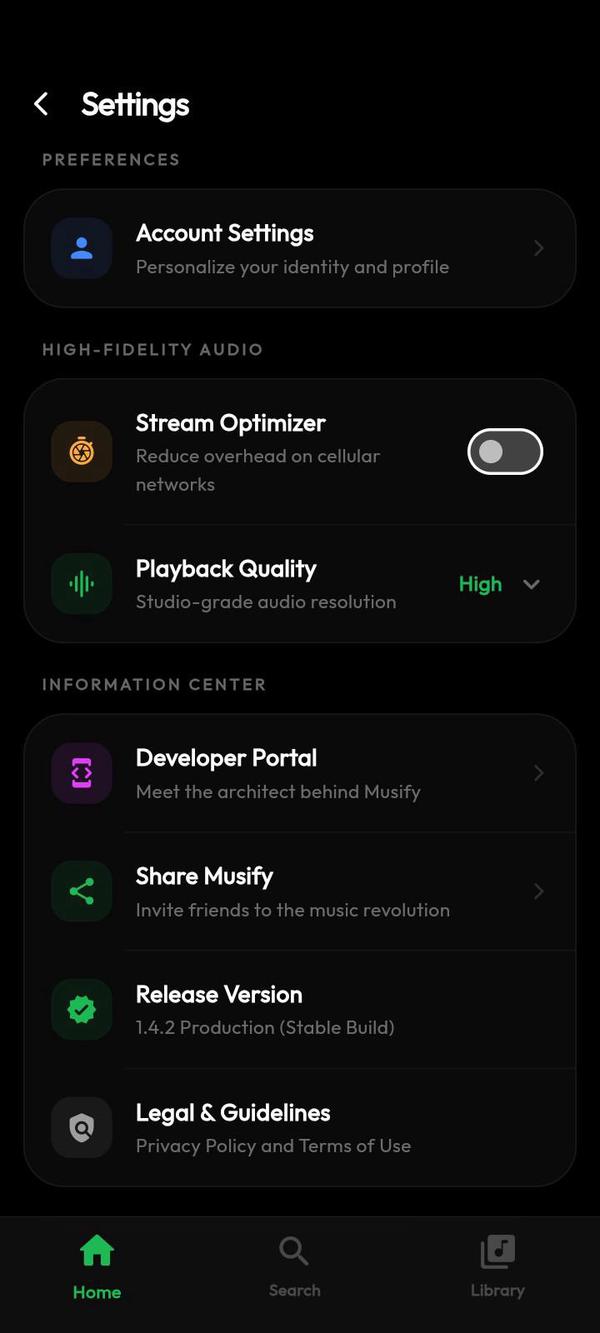Image resolution: width=600 pixels, height=1333 pixels.
Task: Expand the Playback Quality dropdown
Action: [x=499, y=584]
